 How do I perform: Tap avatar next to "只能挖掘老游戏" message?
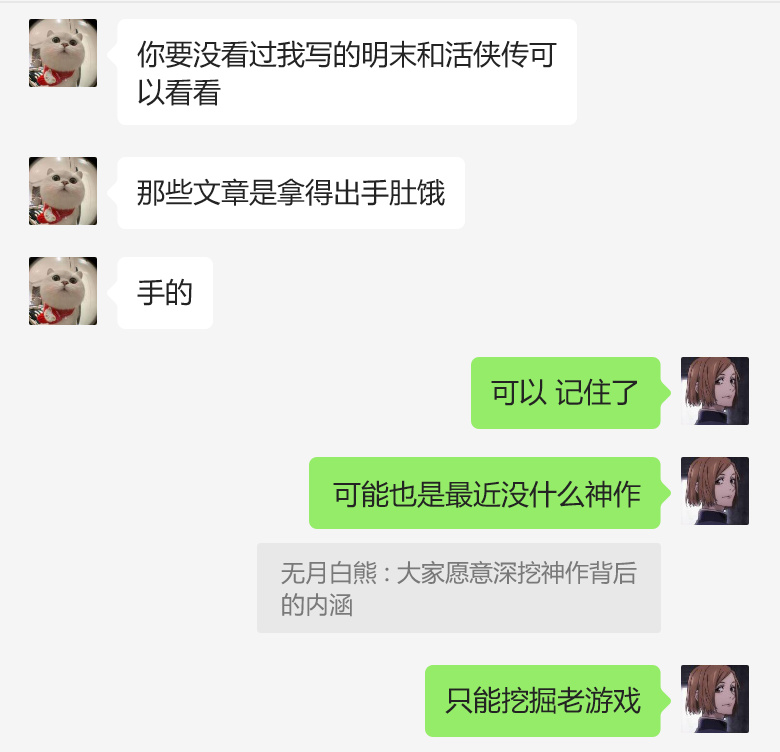click(714, 699)
